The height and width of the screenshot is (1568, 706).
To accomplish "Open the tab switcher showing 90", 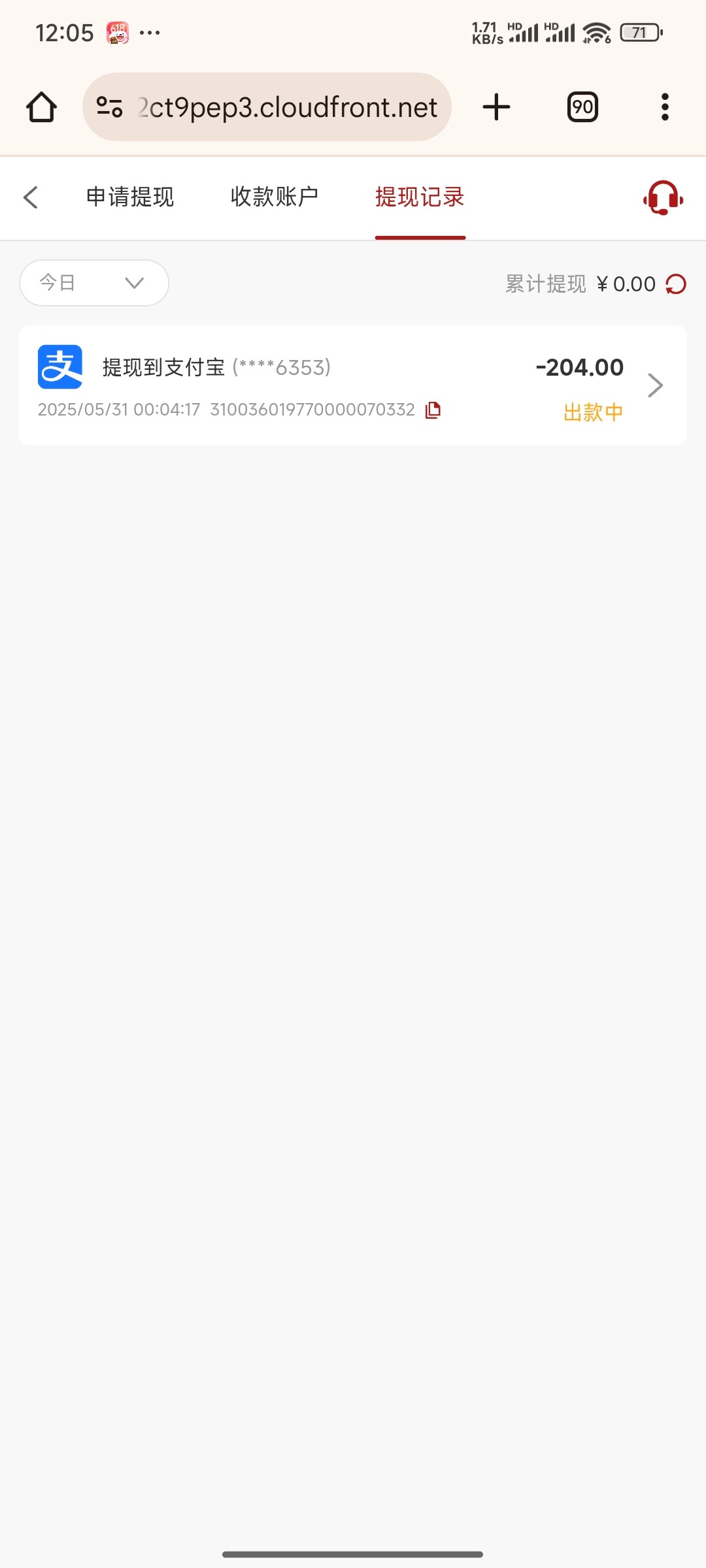I will [582, 107].
